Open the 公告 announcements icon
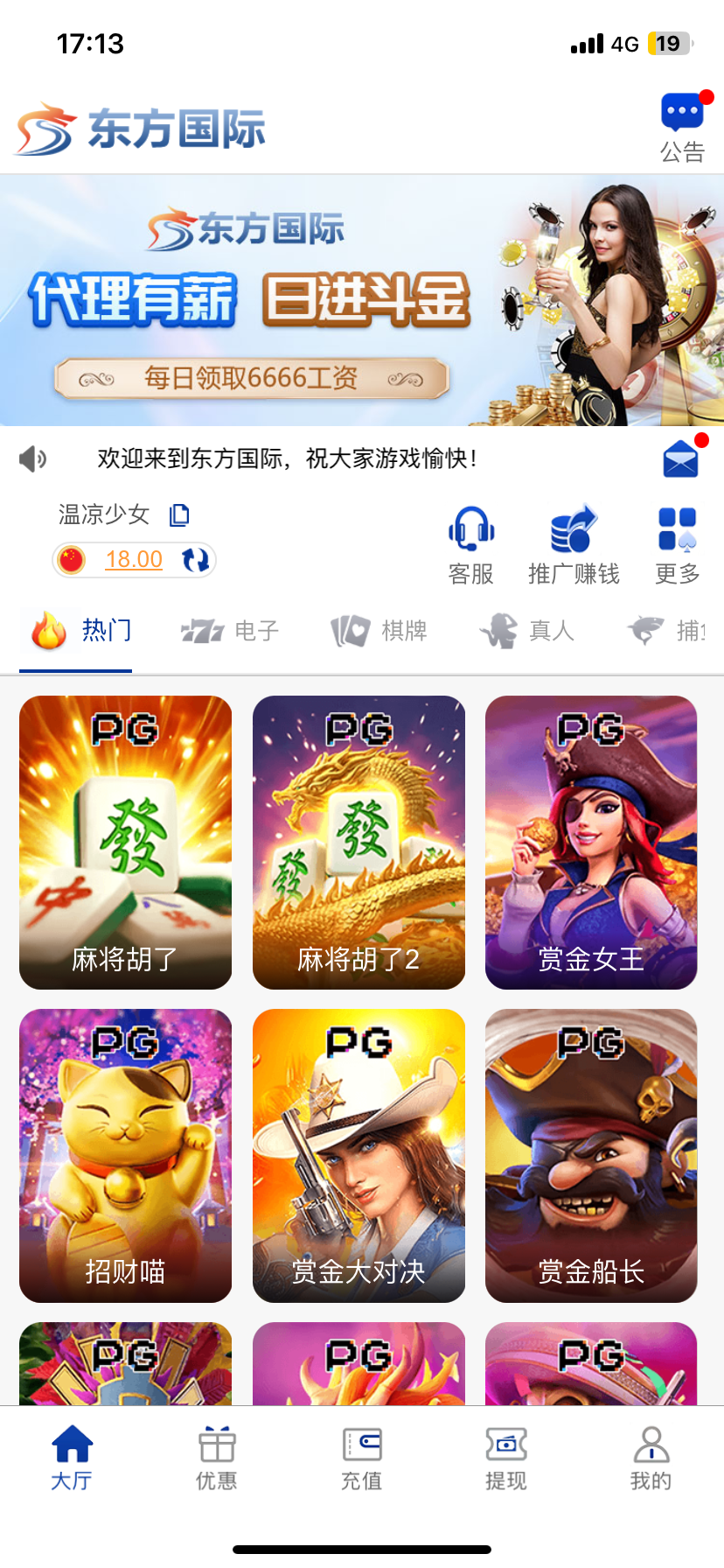 click(682, 127)
